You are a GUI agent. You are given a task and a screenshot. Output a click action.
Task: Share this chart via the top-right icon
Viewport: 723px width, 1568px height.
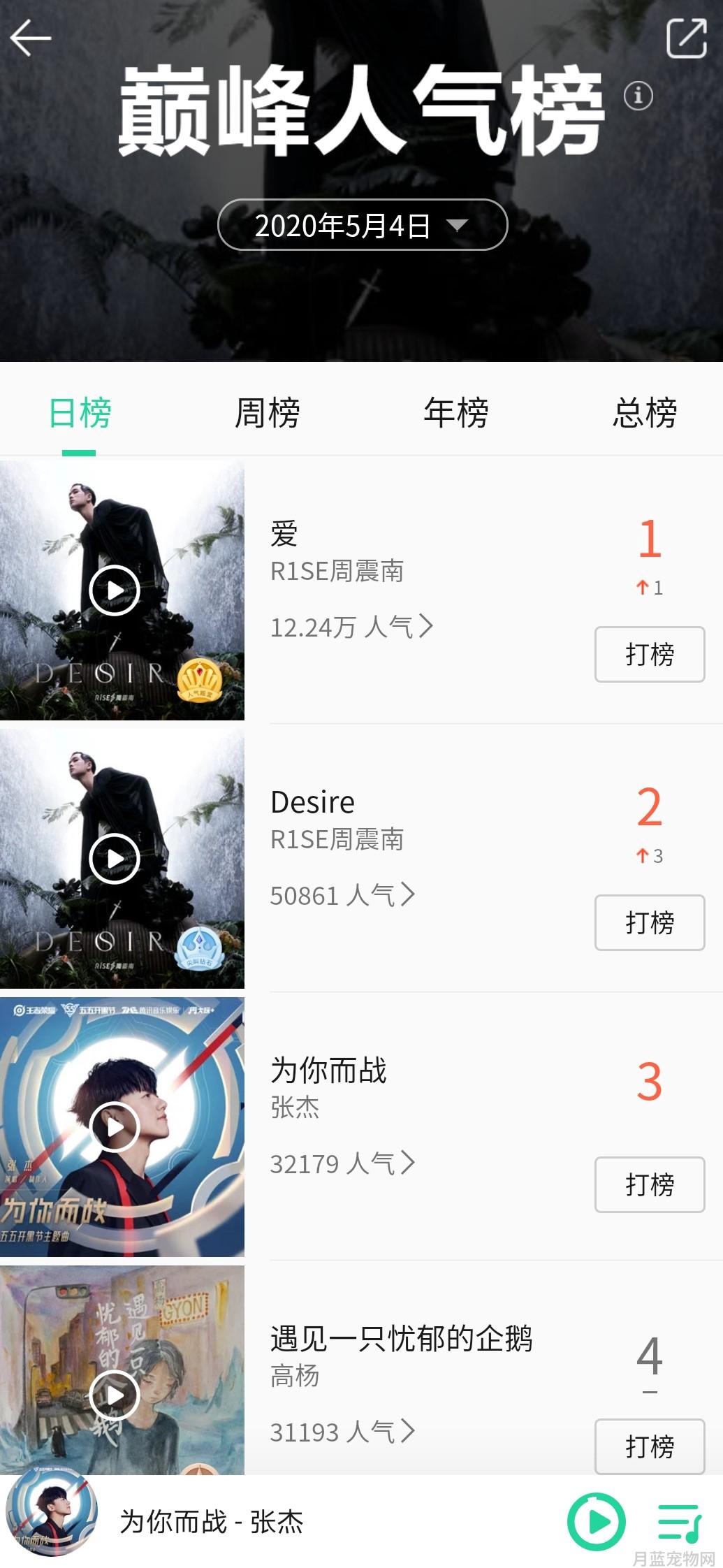click(x=687, y=38)
